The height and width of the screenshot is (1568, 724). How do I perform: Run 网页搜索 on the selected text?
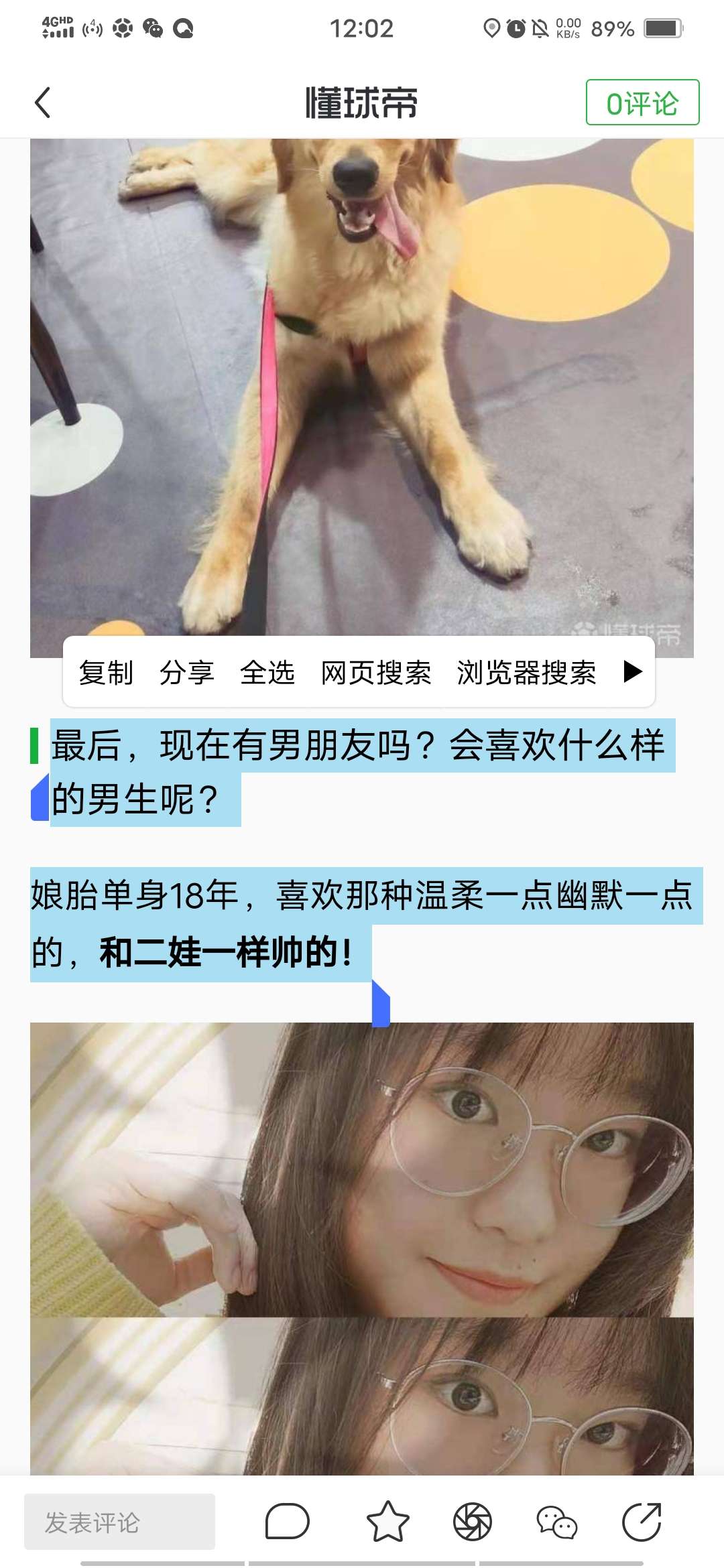point(375,672)
